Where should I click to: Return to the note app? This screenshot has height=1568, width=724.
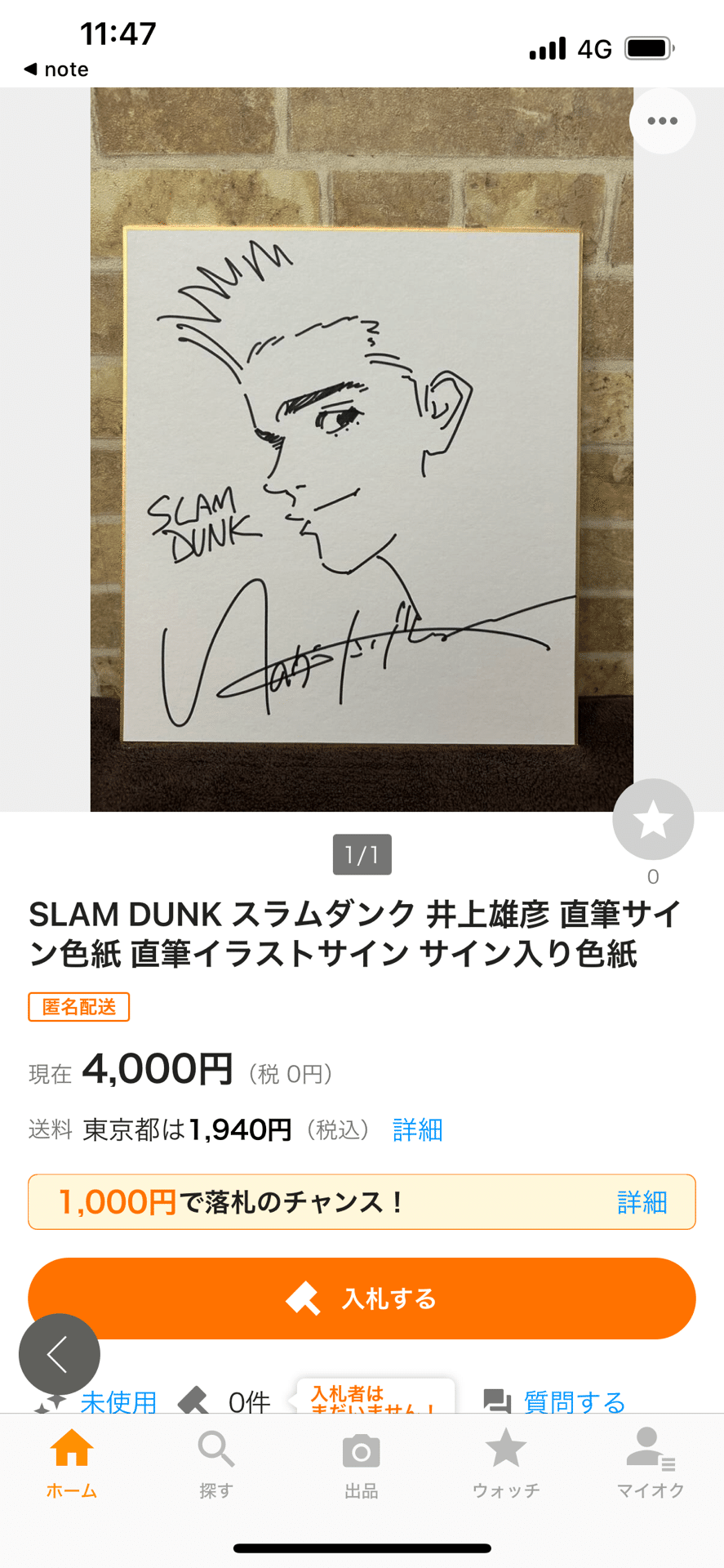56,69
